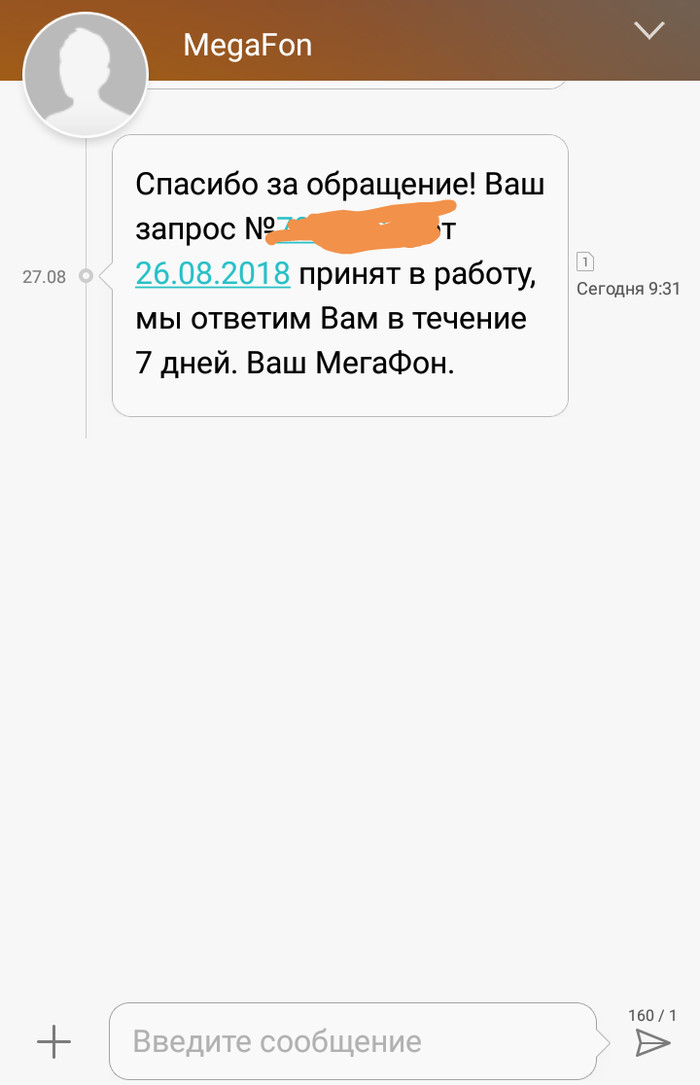Viewport: 700px width, 1085px height.
Task: Open the MegaFon contact avatar
Action: [x=86, y=76]
